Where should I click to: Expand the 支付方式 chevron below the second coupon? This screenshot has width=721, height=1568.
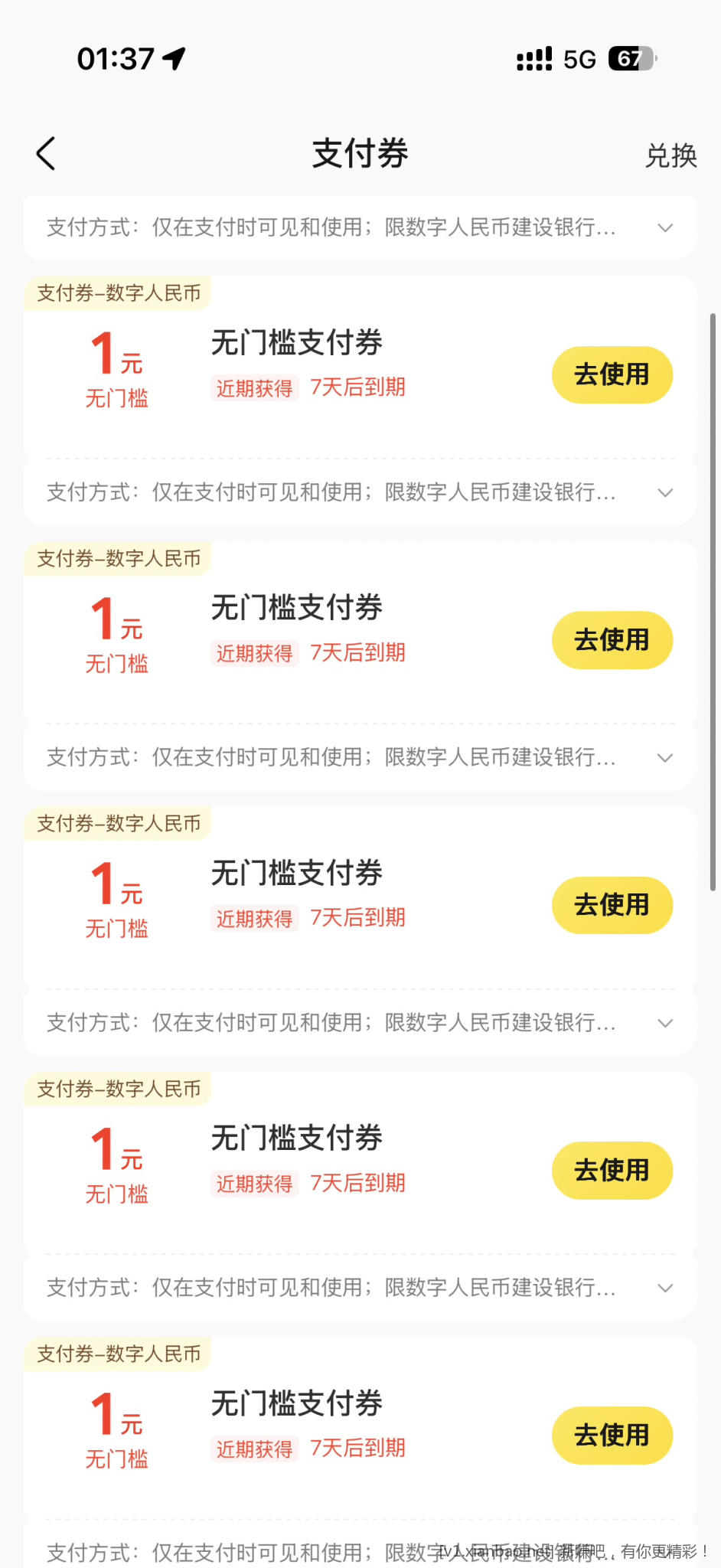click(x=664, y=758)
